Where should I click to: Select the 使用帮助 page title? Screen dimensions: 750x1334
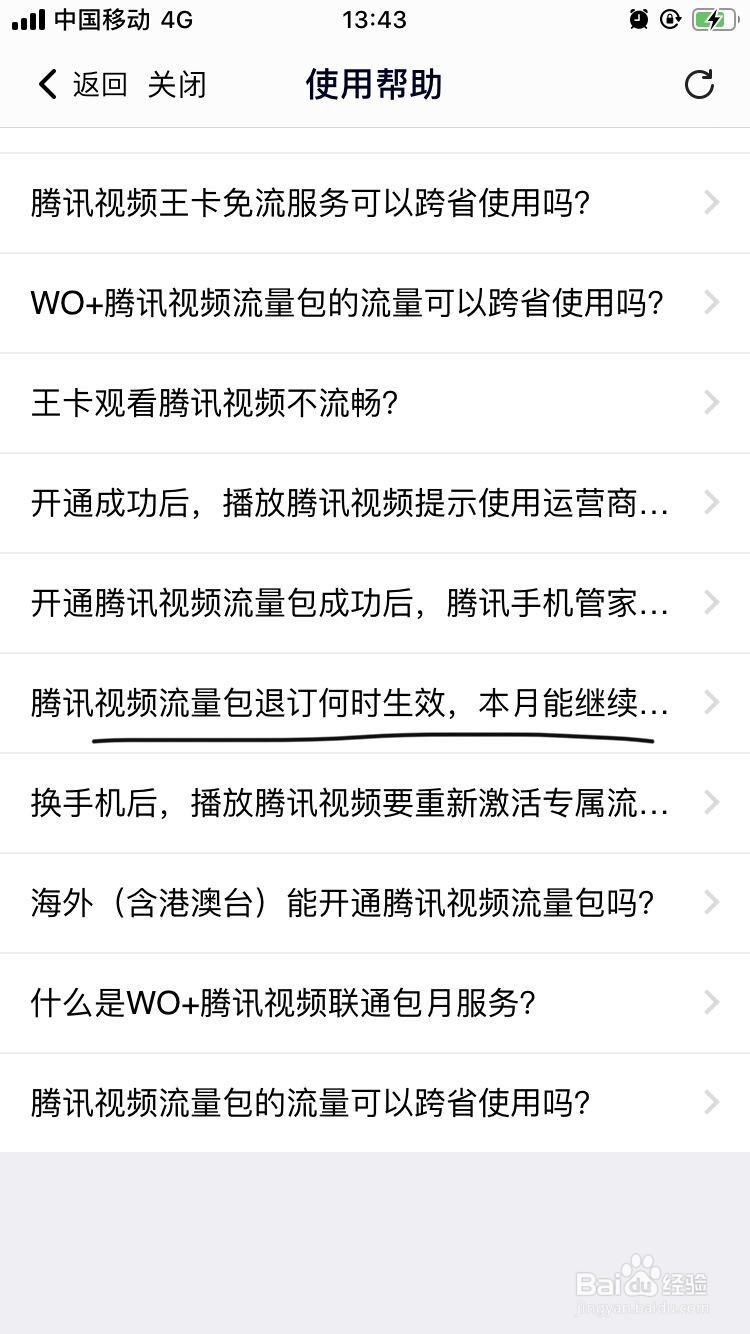click(374, 84)
